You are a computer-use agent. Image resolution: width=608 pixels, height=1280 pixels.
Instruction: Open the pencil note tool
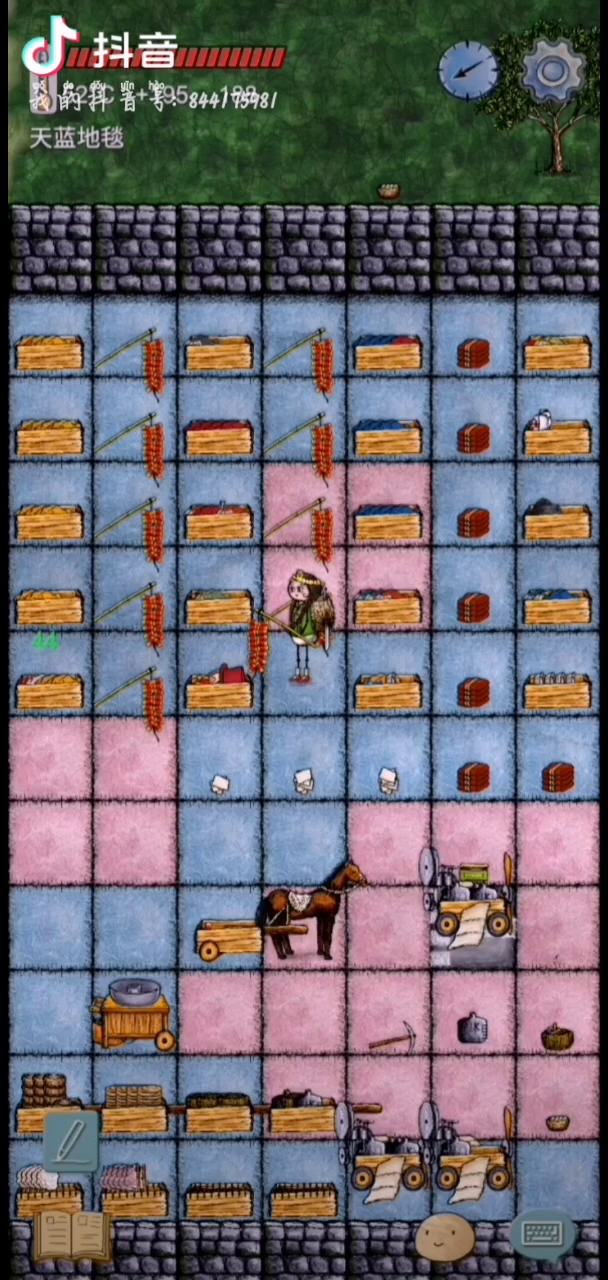(x=71, y=1141)
